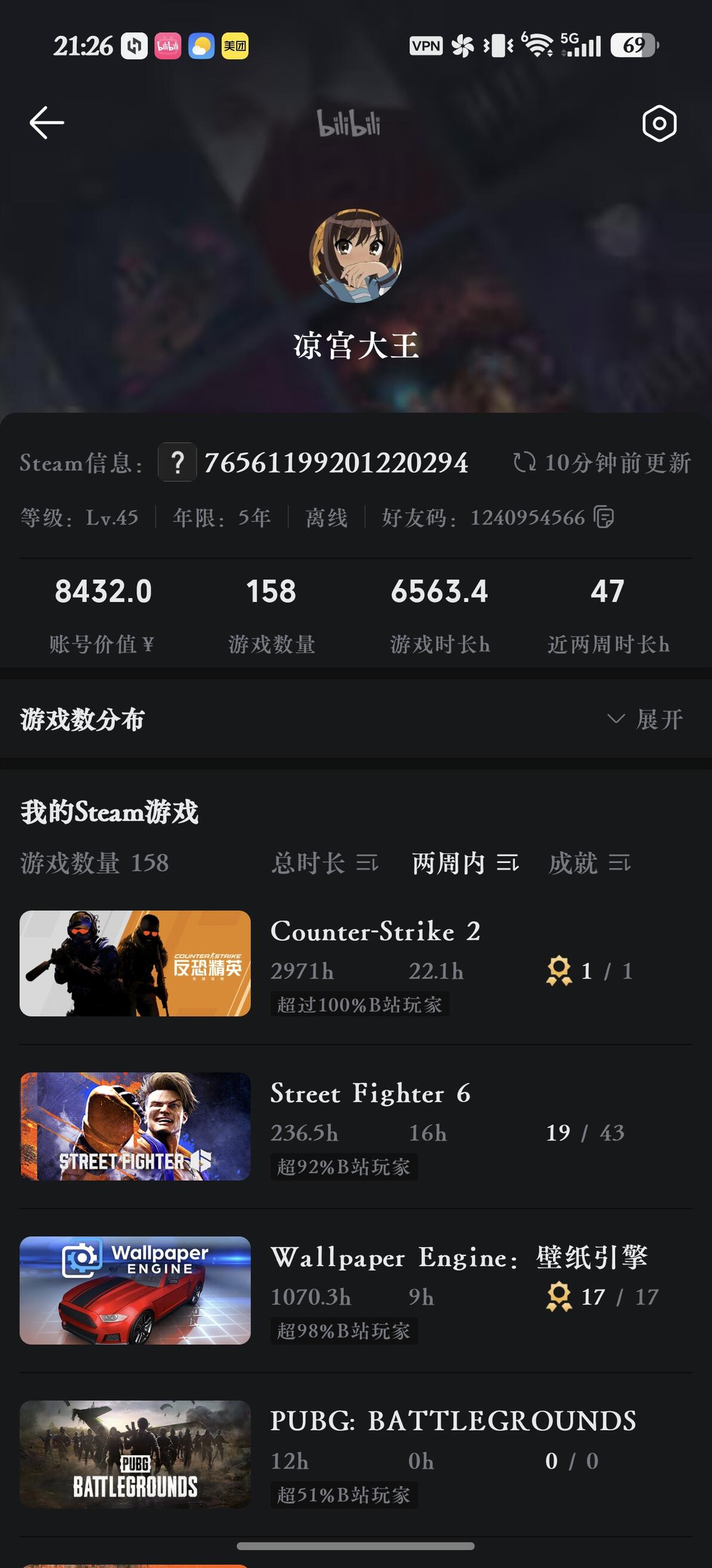
Task: Open the Wallpaper Engine game entry
Action: [356, 1291]
